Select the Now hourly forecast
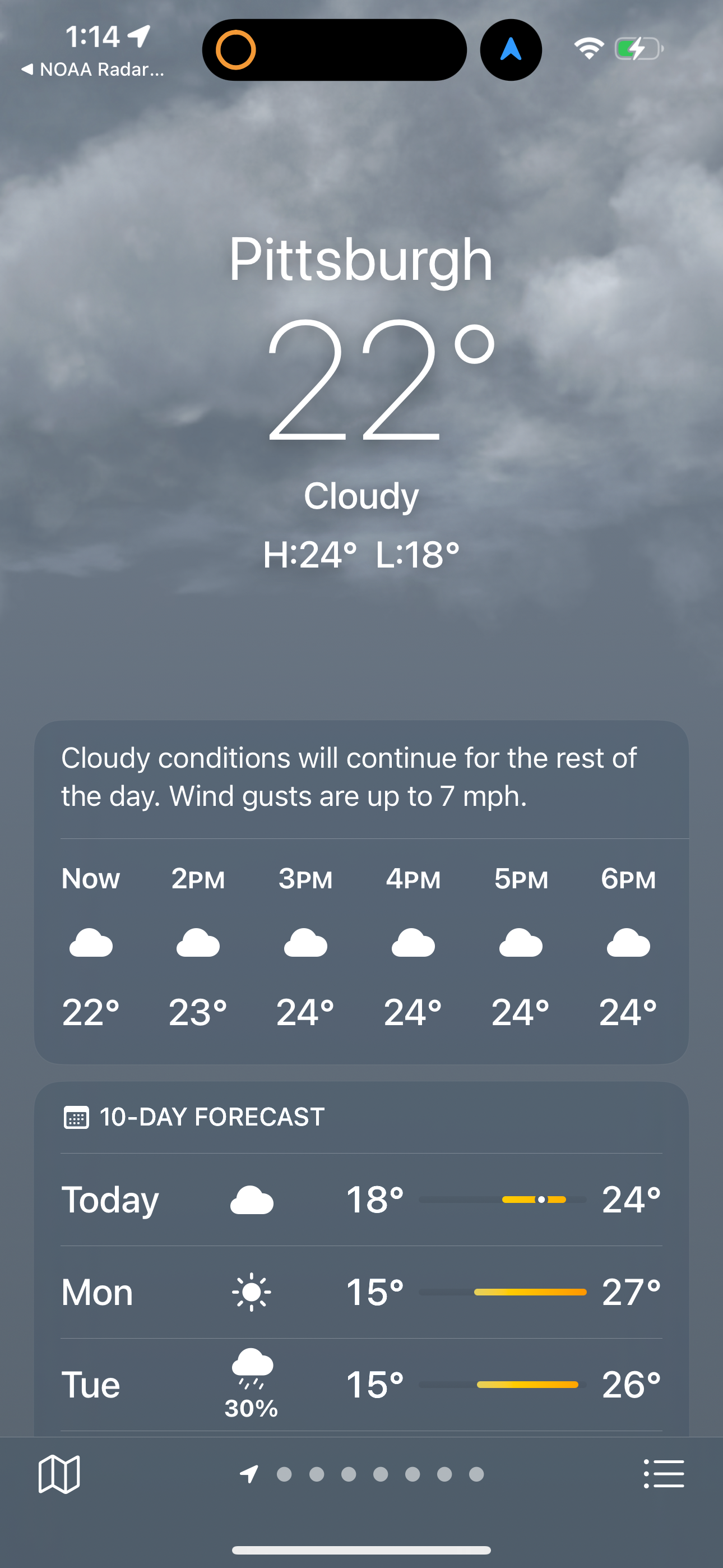Screen dimensions: 723x1568 tap(91, 943)
